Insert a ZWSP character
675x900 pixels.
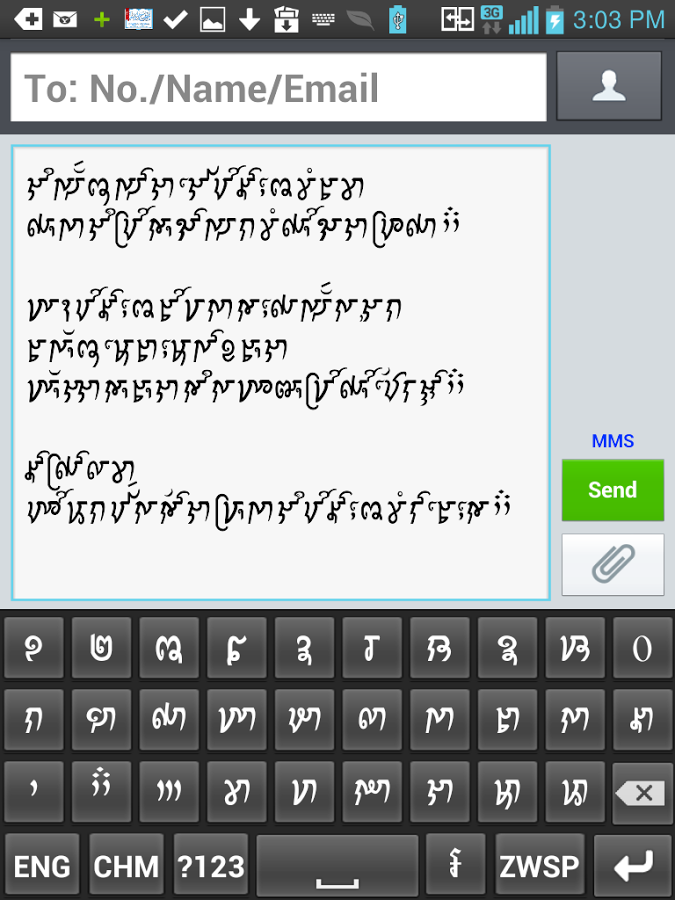(539, 866)
